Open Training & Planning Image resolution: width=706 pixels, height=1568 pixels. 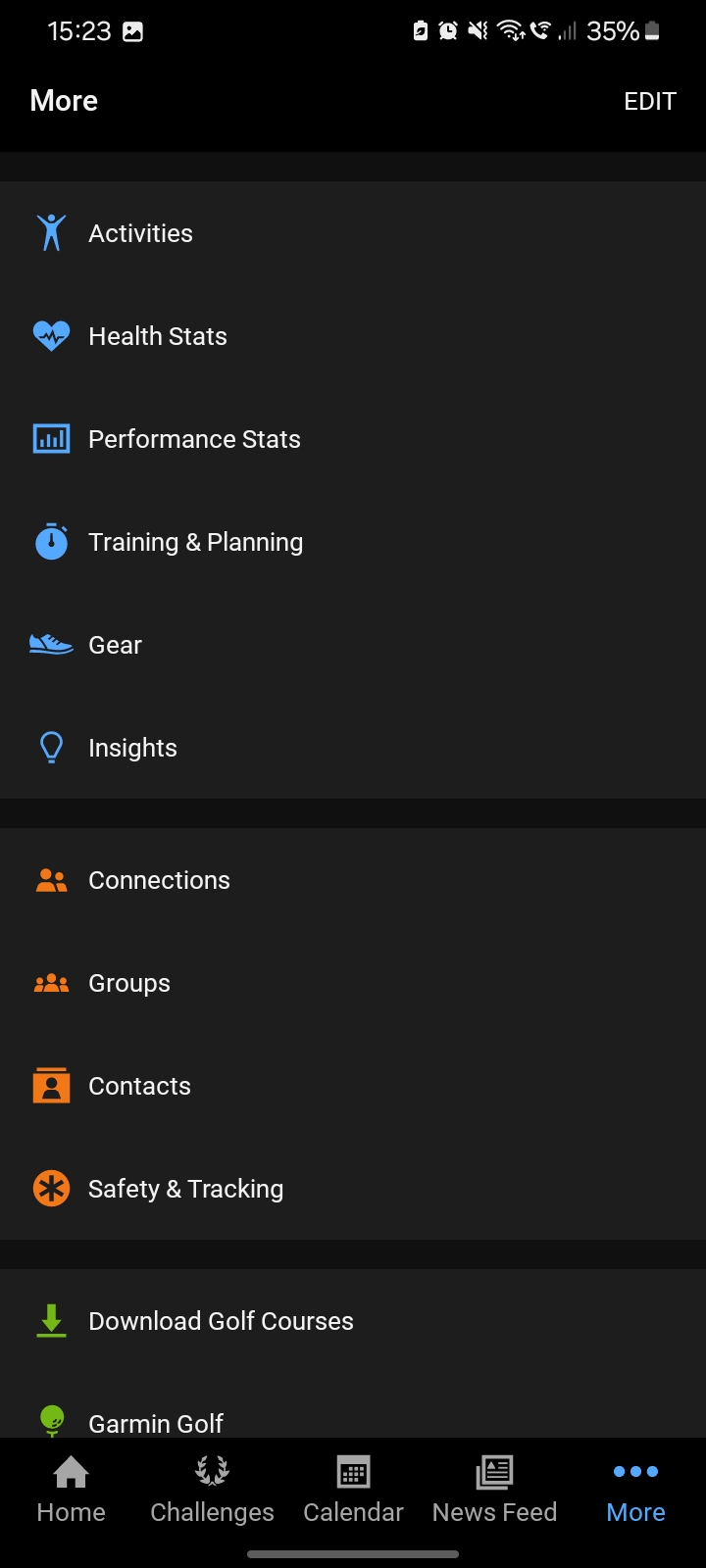353,542
